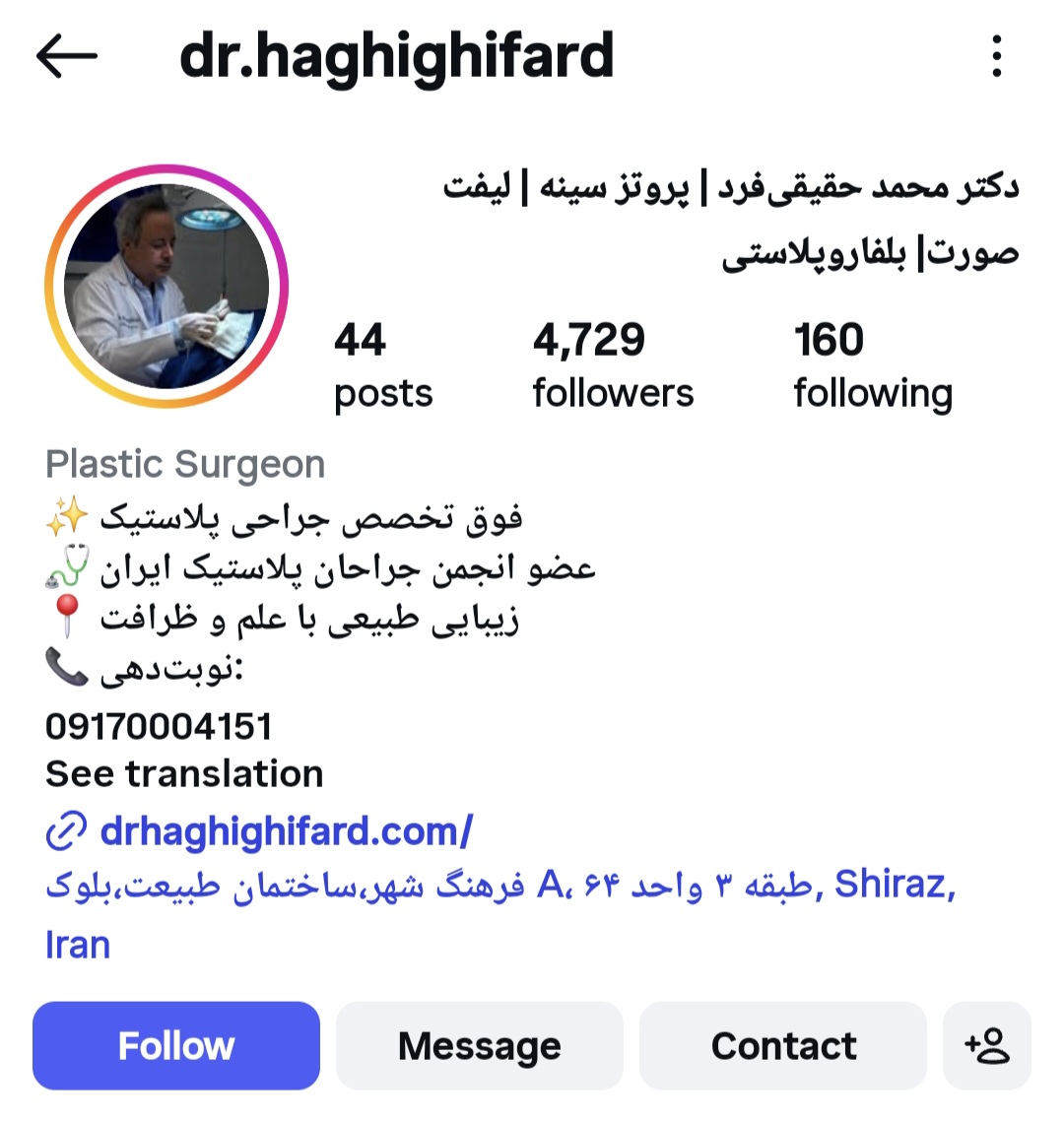
Task: Follow dr.haghighifard
Action: point(176,1045)
